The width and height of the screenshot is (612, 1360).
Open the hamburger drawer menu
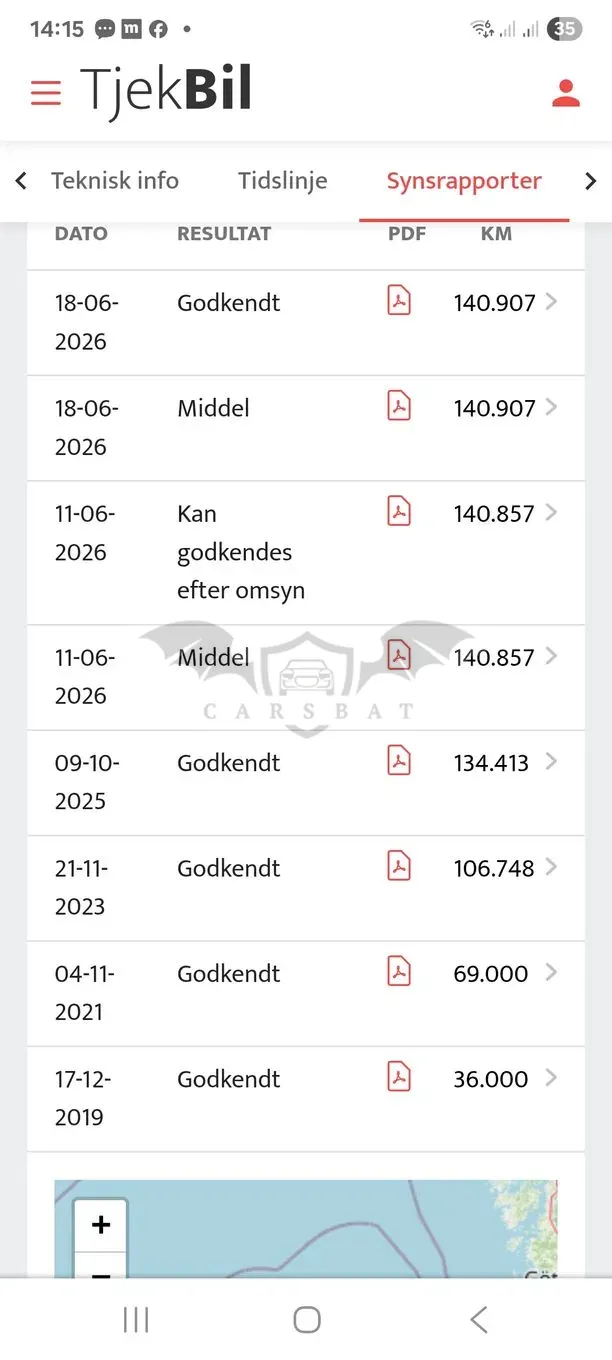tap(46, 93)
